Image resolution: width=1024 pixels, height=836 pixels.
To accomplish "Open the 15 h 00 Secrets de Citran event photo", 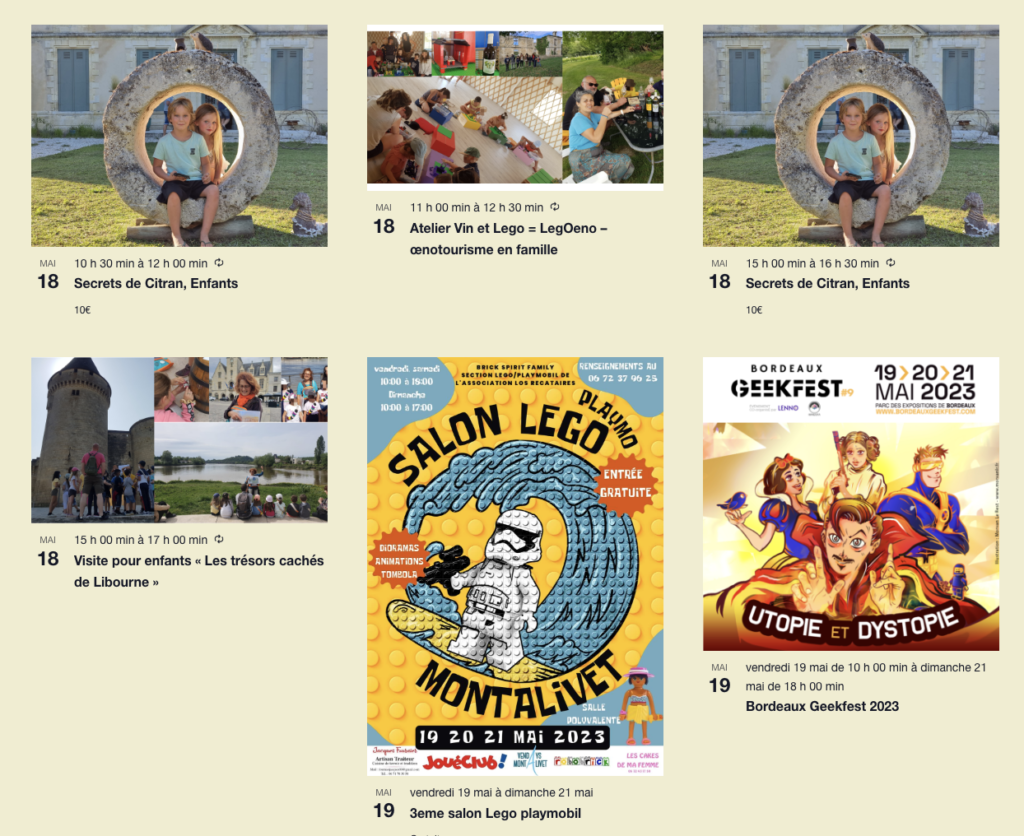I will [x=851, y=136].
